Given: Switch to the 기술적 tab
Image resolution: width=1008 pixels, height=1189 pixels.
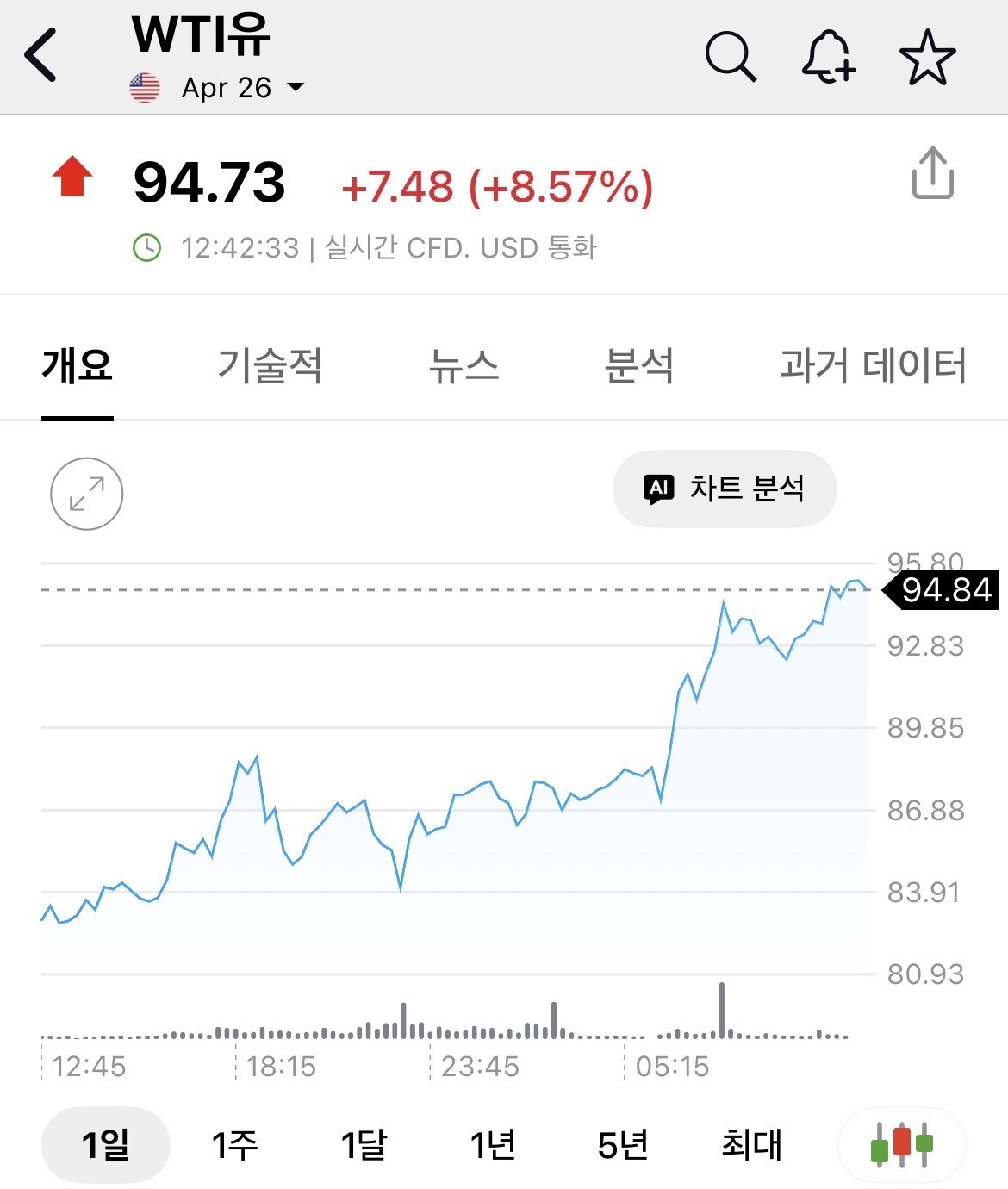Looking at the screenshot, I should click(270, 365).
